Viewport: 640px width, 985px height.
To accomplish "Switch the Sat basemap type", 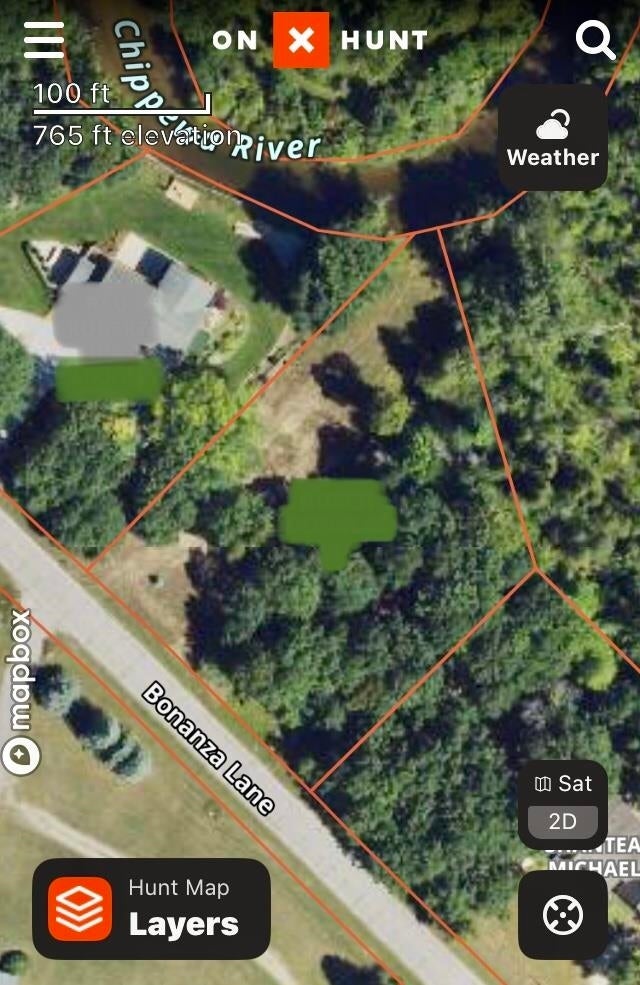I will [563, 784].
